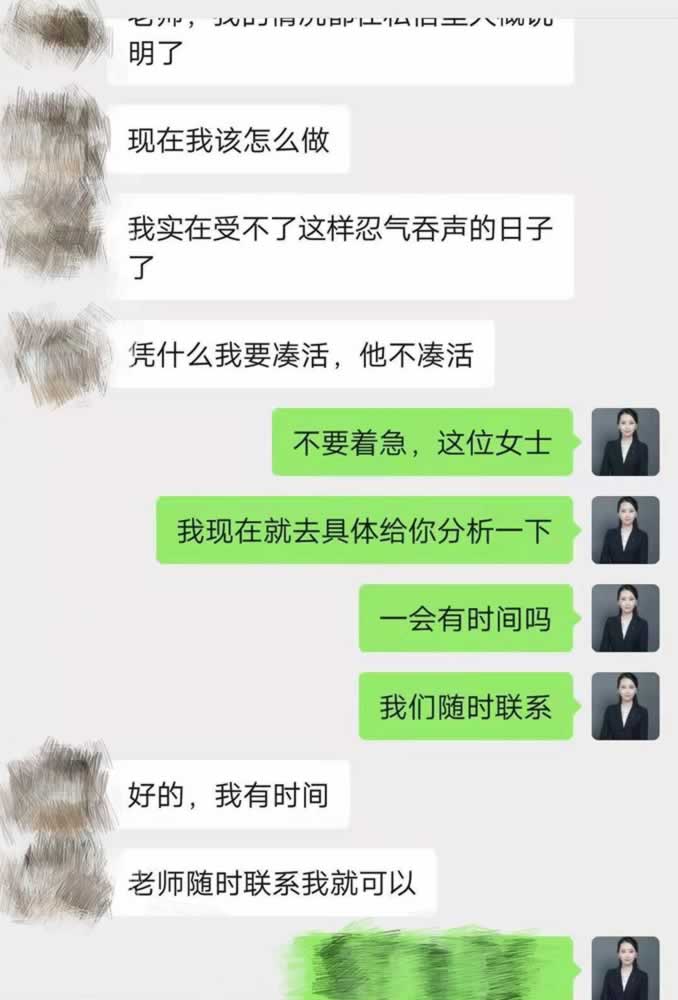Image resolution: width=678 pixels, height=1000 pixels.
Task: Open the avatar beside '不要着急，这位女士'
Action: [x=625, y=442]
